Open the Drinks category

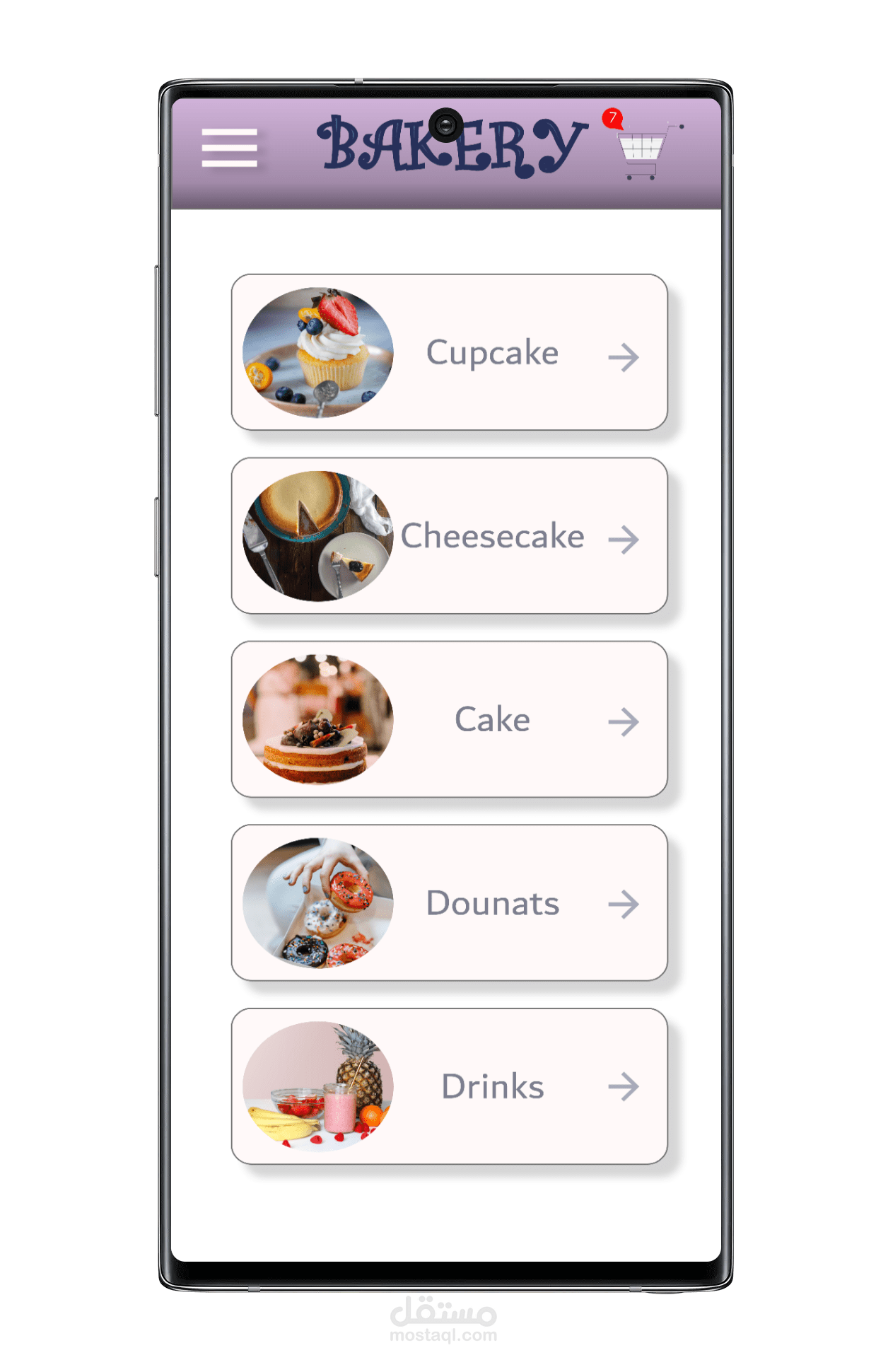tap(450, 1086)
